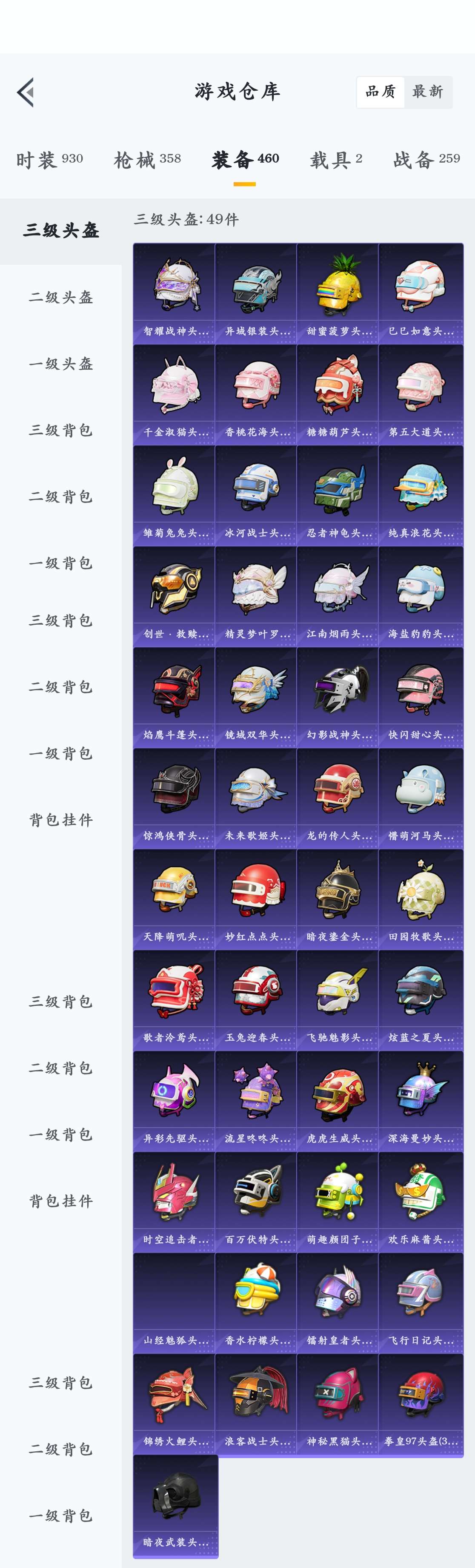Switch to the 时装 tab

(49, 160)
